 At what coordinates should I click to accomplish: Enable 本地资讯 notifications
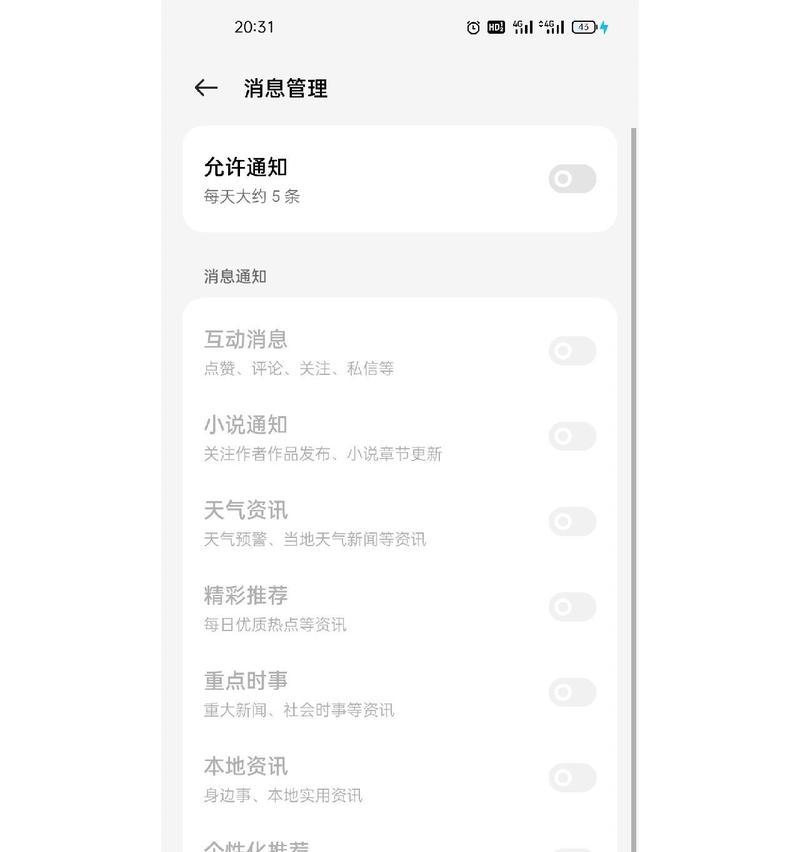tap(572, 777)
